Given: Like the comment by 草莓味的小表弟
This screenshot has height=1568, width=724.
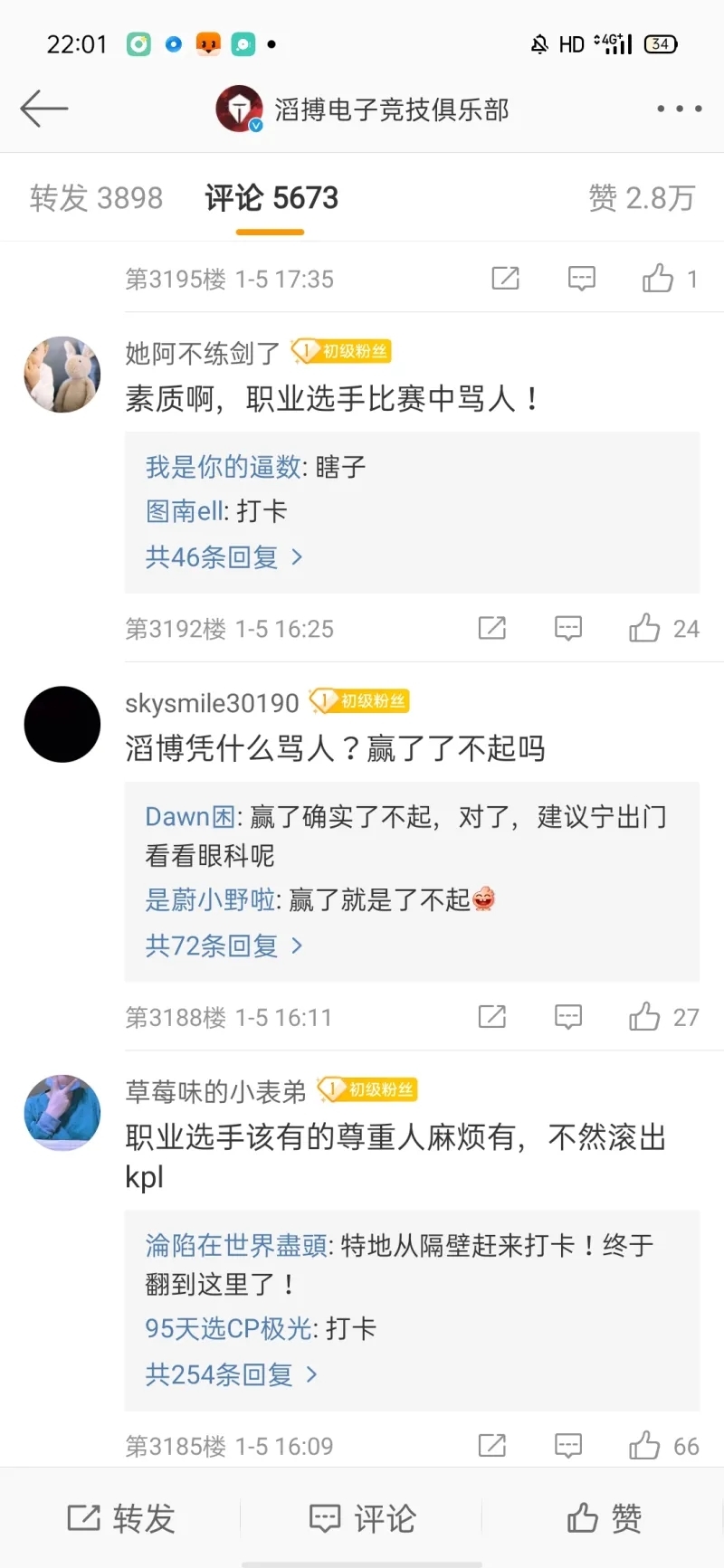Looking at the screenshot, I should pyautogui.click(x=645, y=1446).
